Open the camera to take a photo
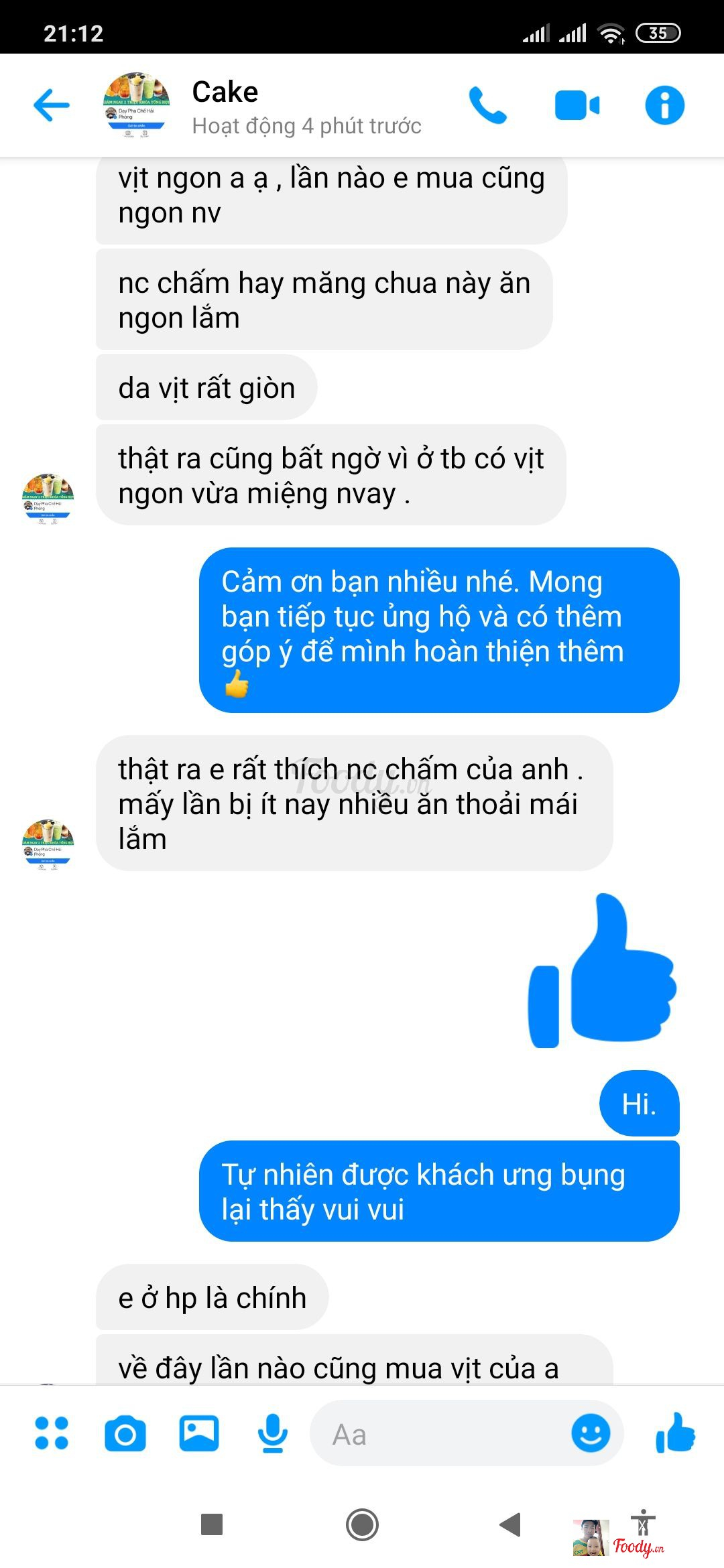Image resolution: width=724 pixels, height=1568 pixels. pos(125,1433)
